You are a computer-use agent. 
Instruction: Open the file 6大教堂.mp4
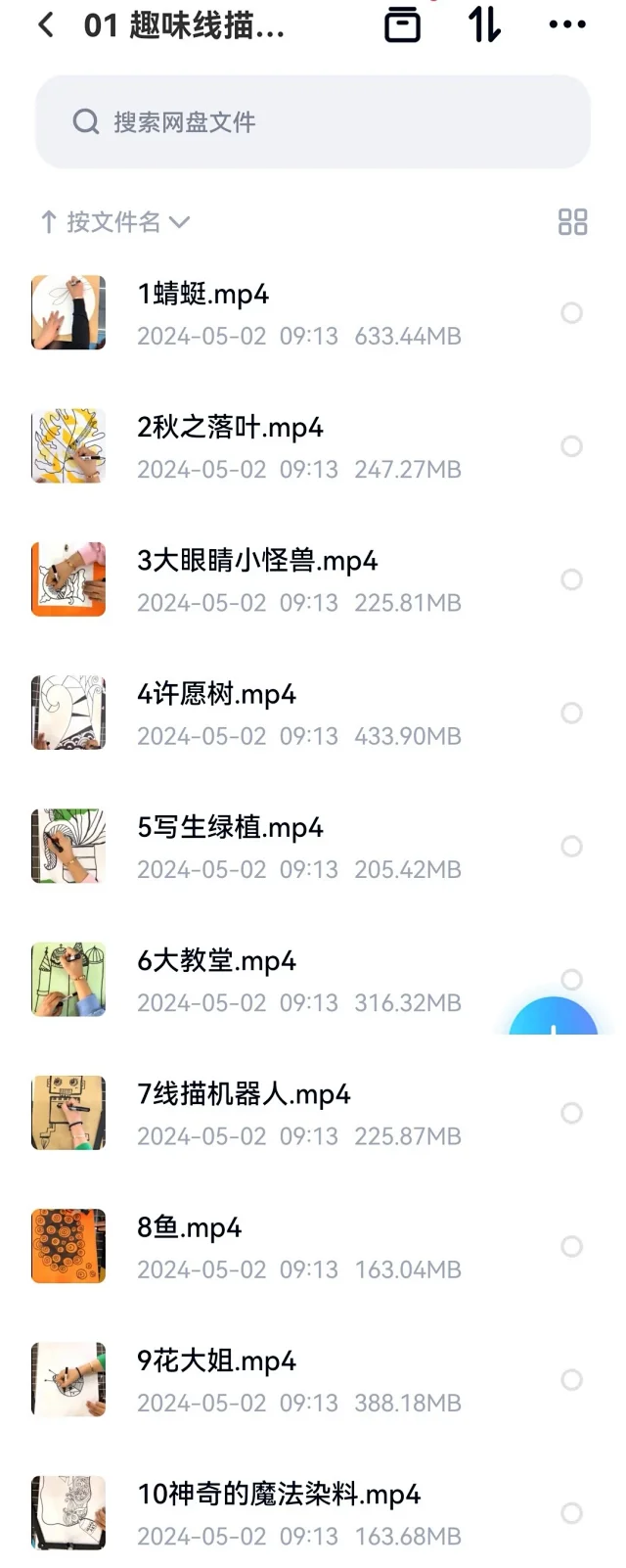(x=216, y=961)
